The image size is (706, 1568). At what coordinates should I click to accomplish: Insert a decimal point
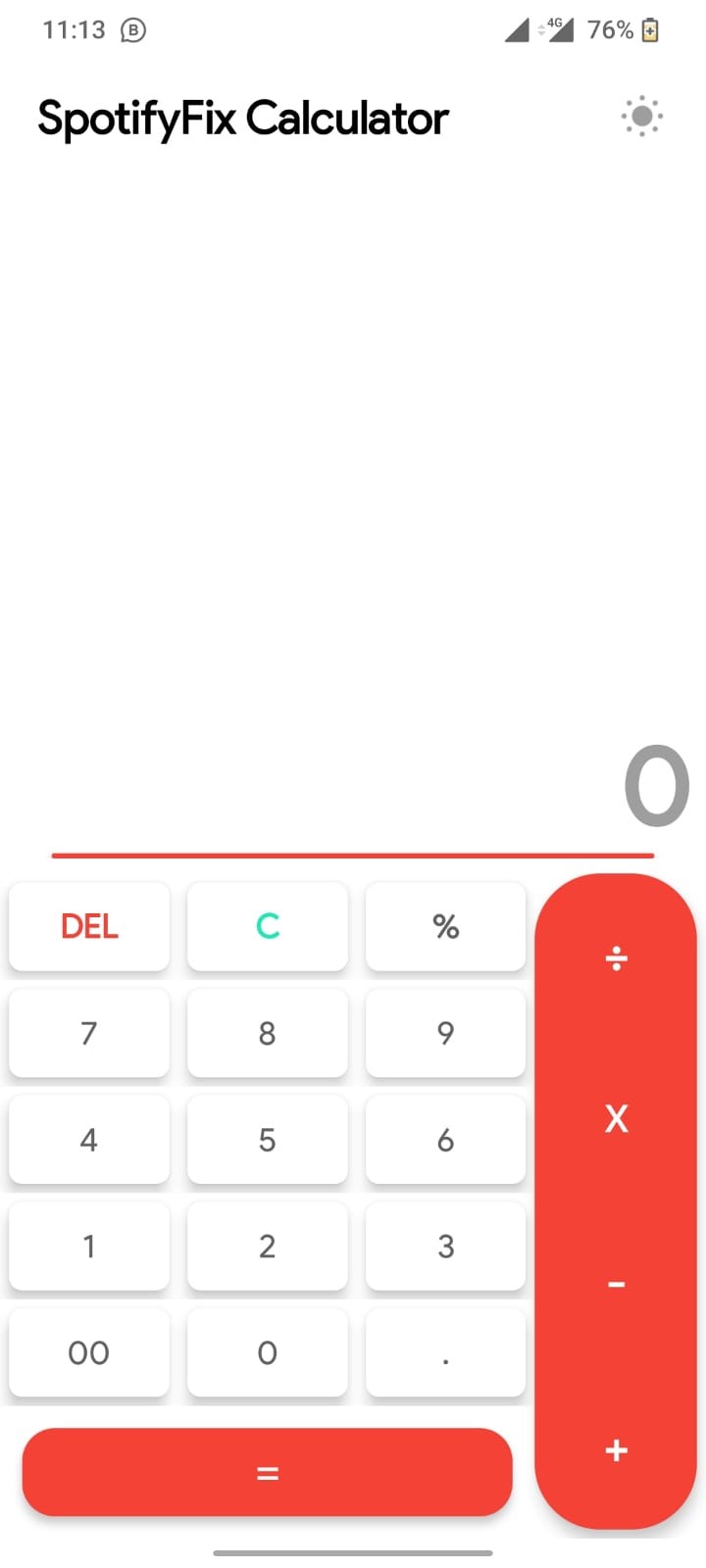[x=445, y=1352]
